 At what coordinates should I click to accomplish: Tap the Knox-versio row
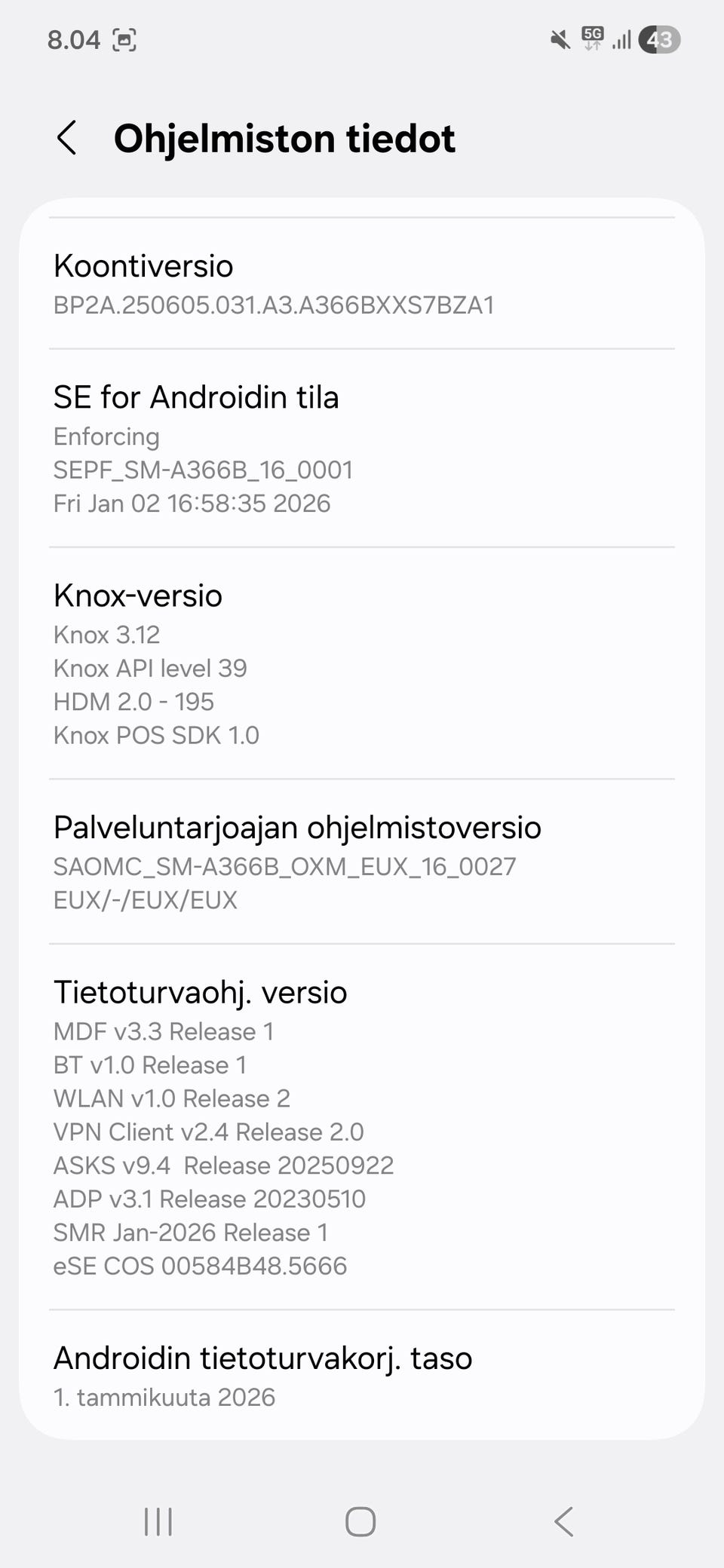pyautogui.click(x=362, y=663)
